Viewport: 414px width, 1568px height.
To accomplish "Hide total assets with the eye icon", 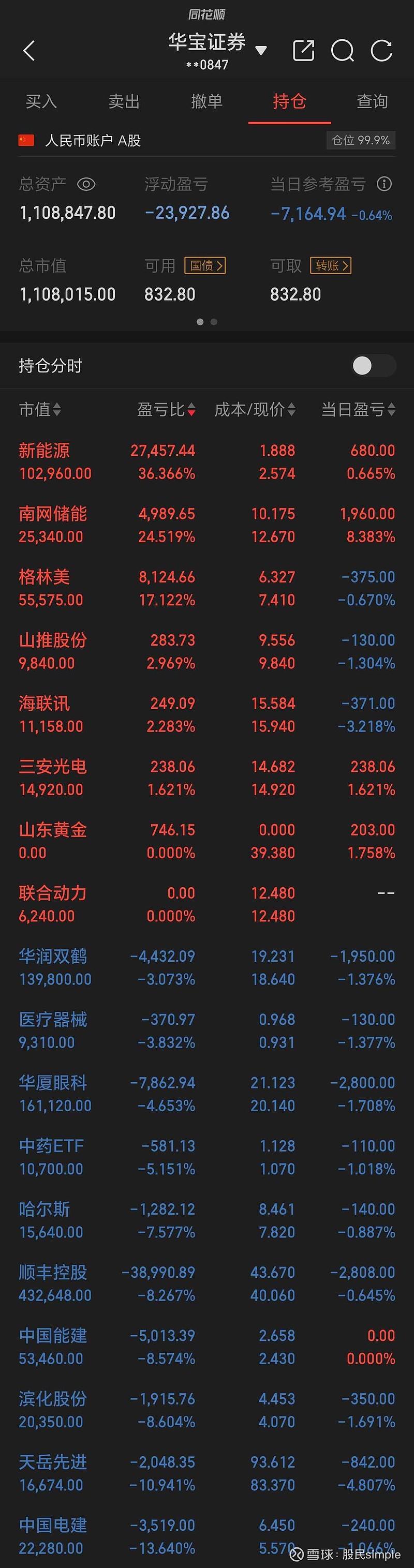I will pos(86,185).
